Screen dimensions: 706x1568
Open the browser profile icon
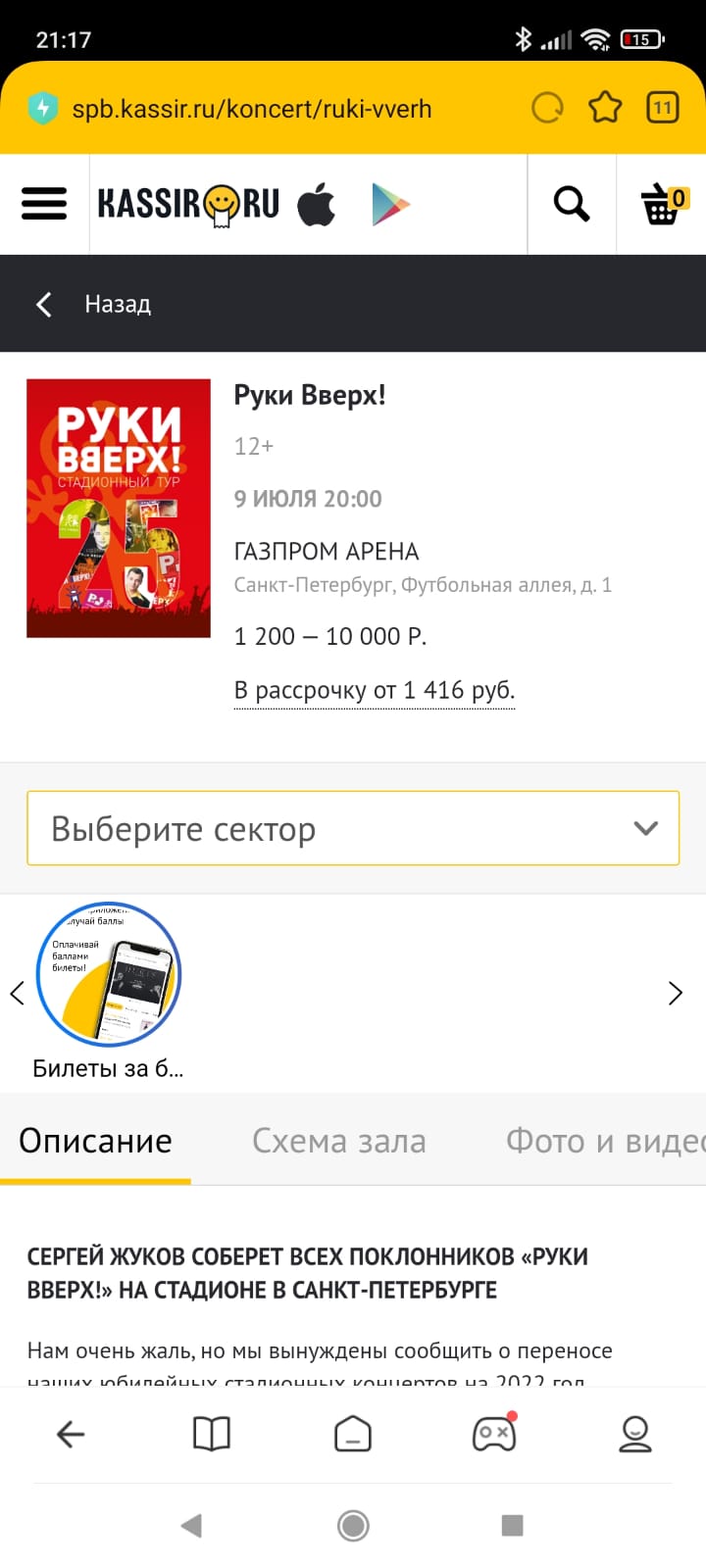[635, 1434]
